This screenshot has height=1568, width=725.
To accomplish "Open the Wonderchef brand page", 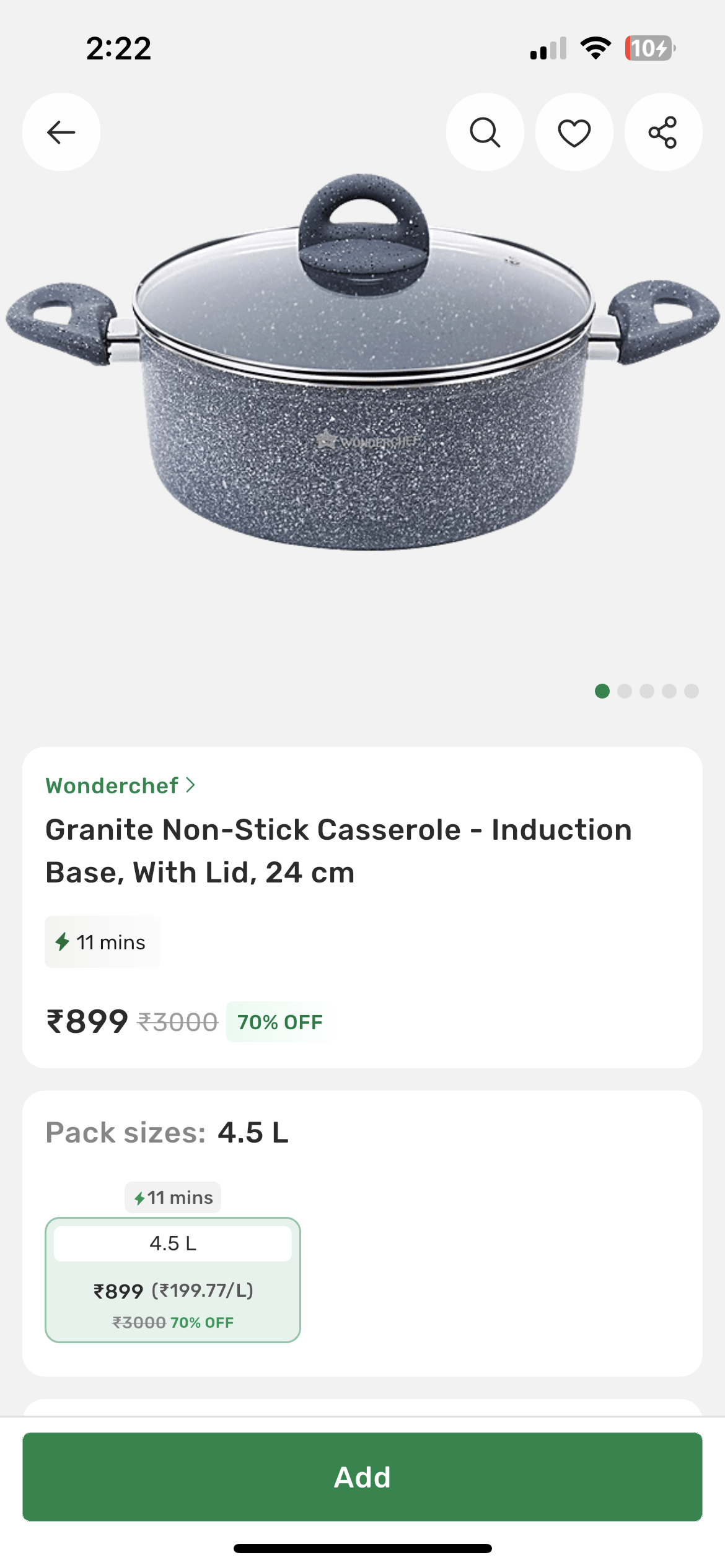I will tap(120, 785).
